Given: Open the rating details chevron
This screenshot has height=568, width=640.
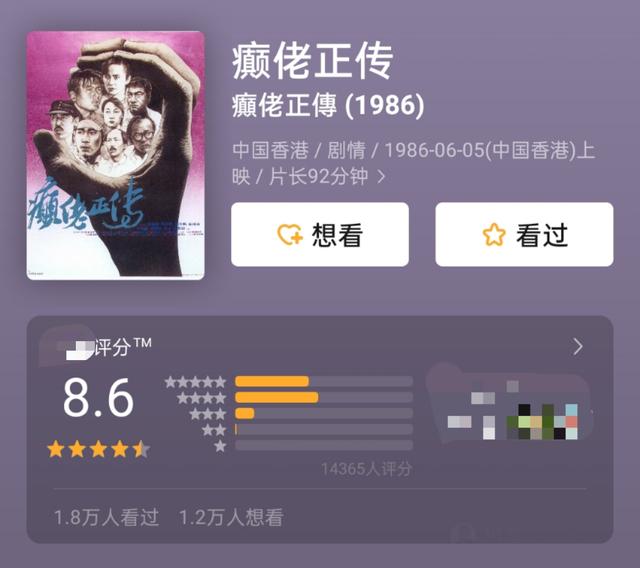Looking at the screenshot, I should pyautogui.click(x=578, y=346).
